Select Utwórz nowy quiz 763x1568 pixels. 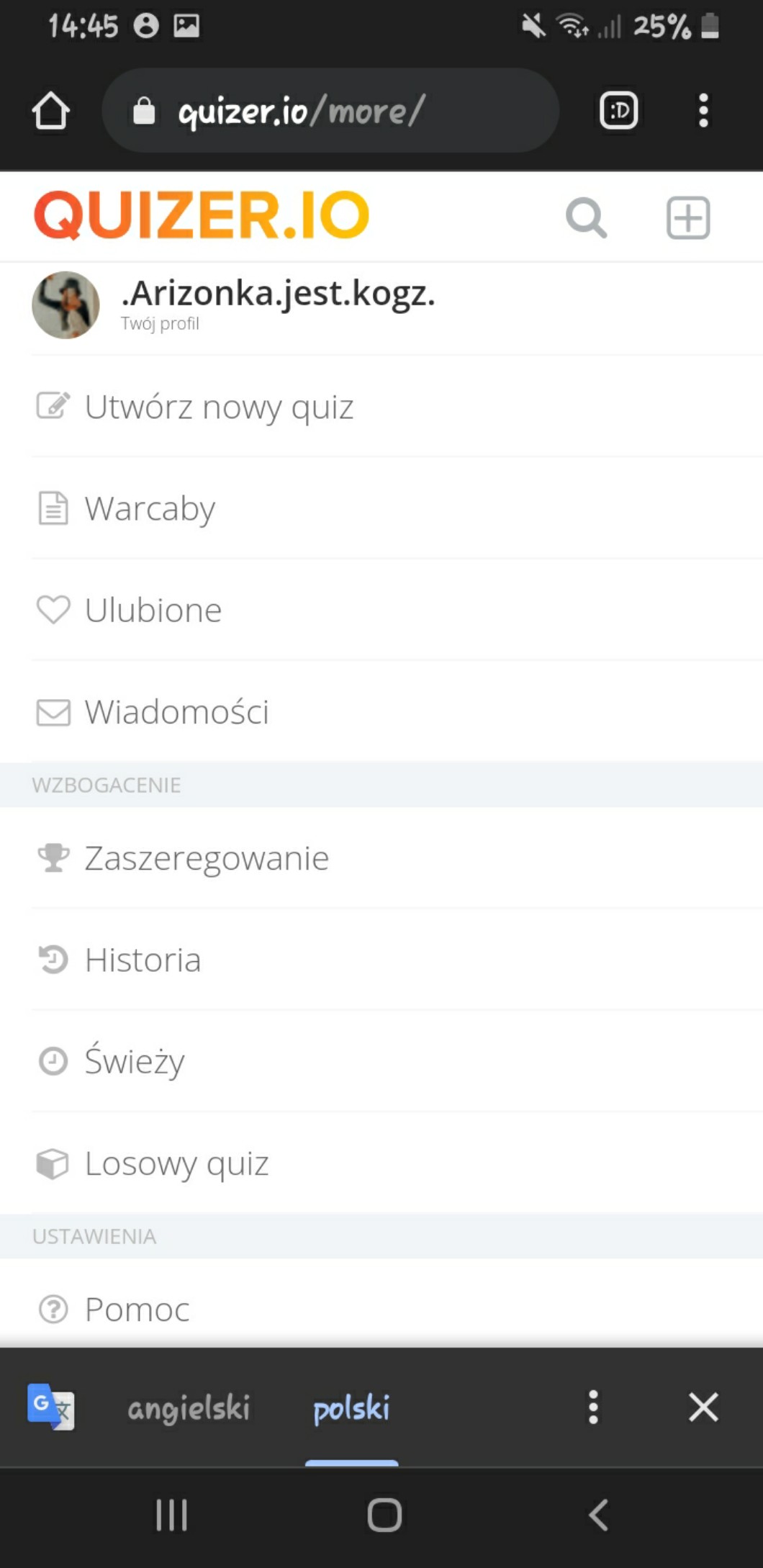tap(218, 407)
